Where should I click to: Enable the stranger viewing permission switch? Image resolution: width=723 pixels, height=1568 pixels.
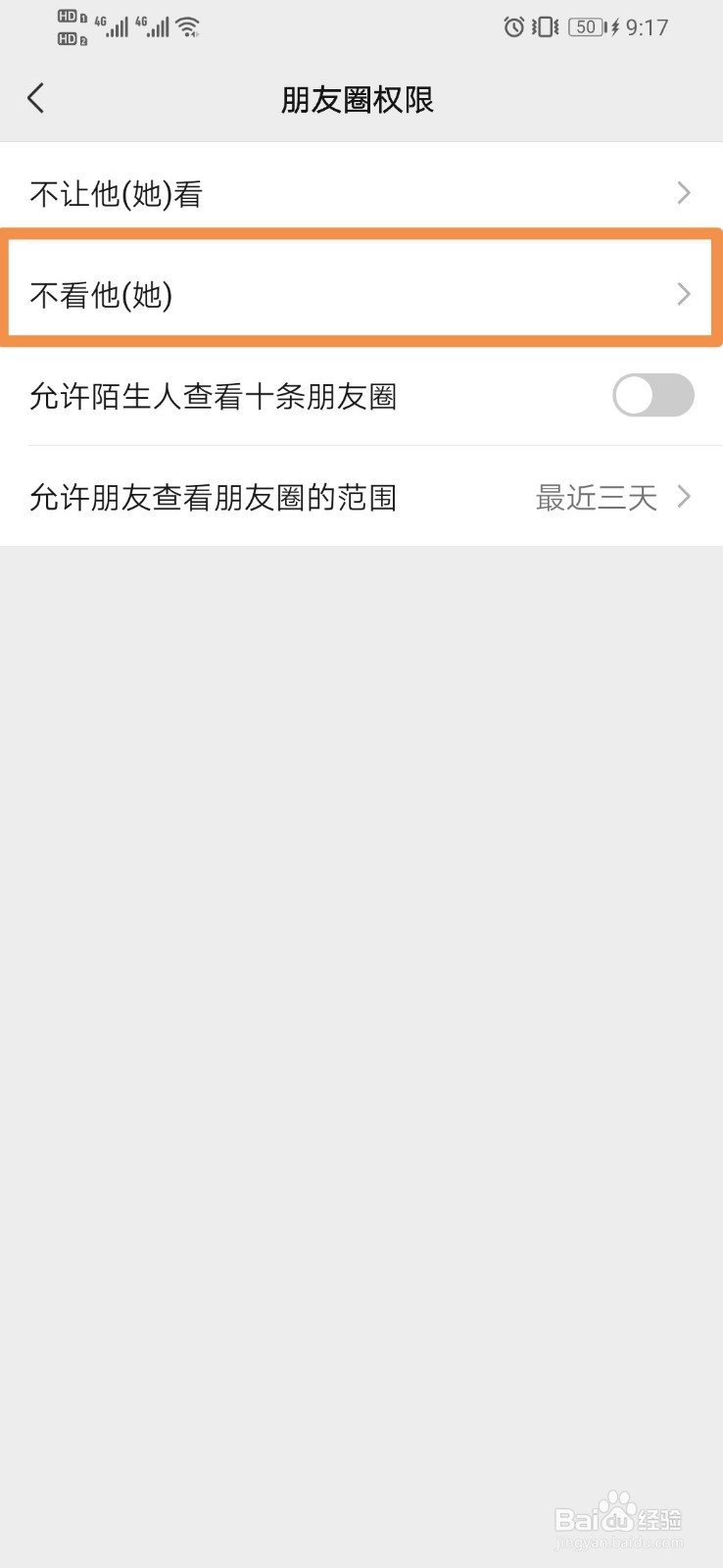click(x=651, y=396)
